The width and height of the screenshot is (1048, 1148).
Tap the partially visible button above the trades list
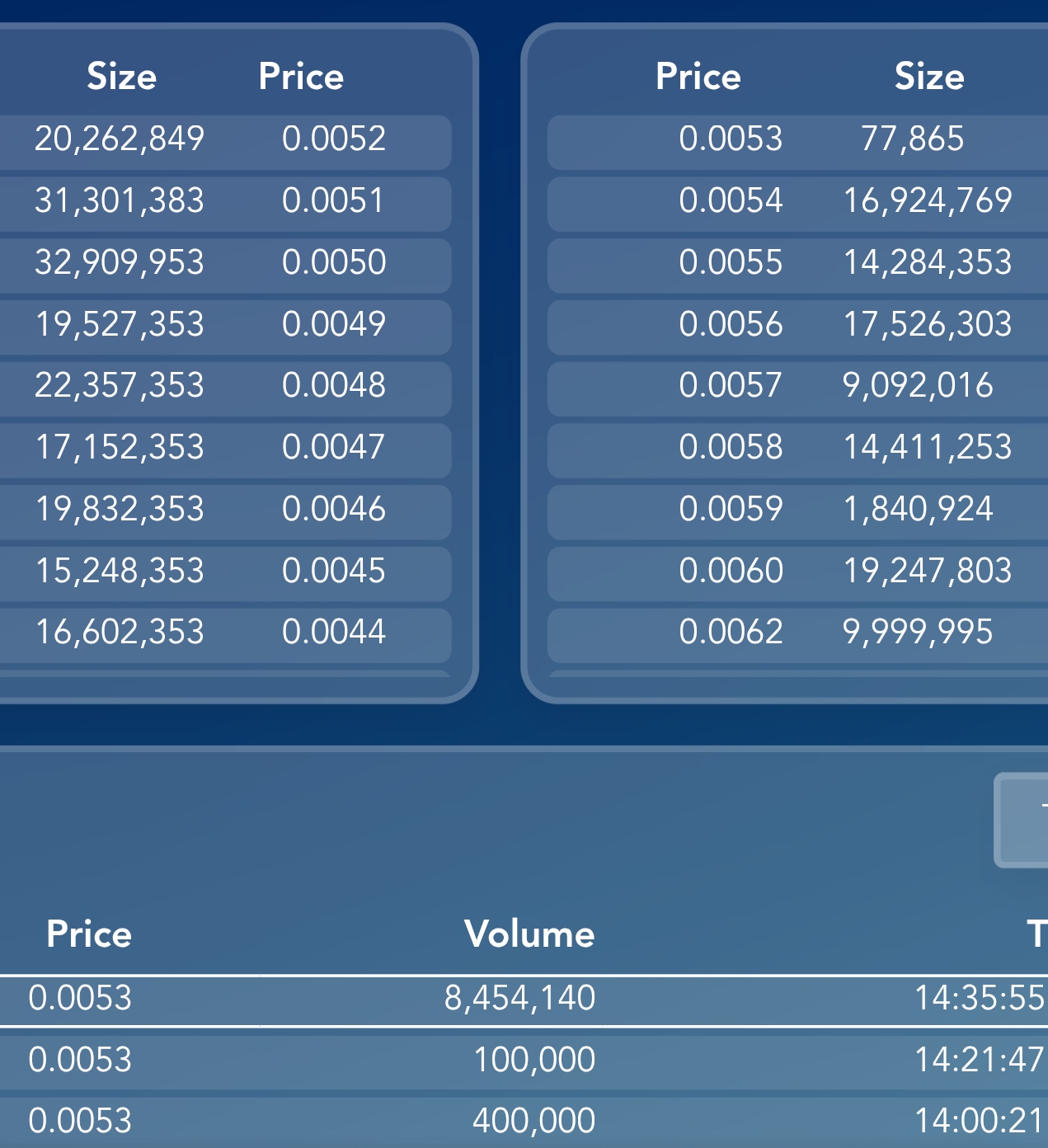pyautogui.click(x=1022, y=820)
